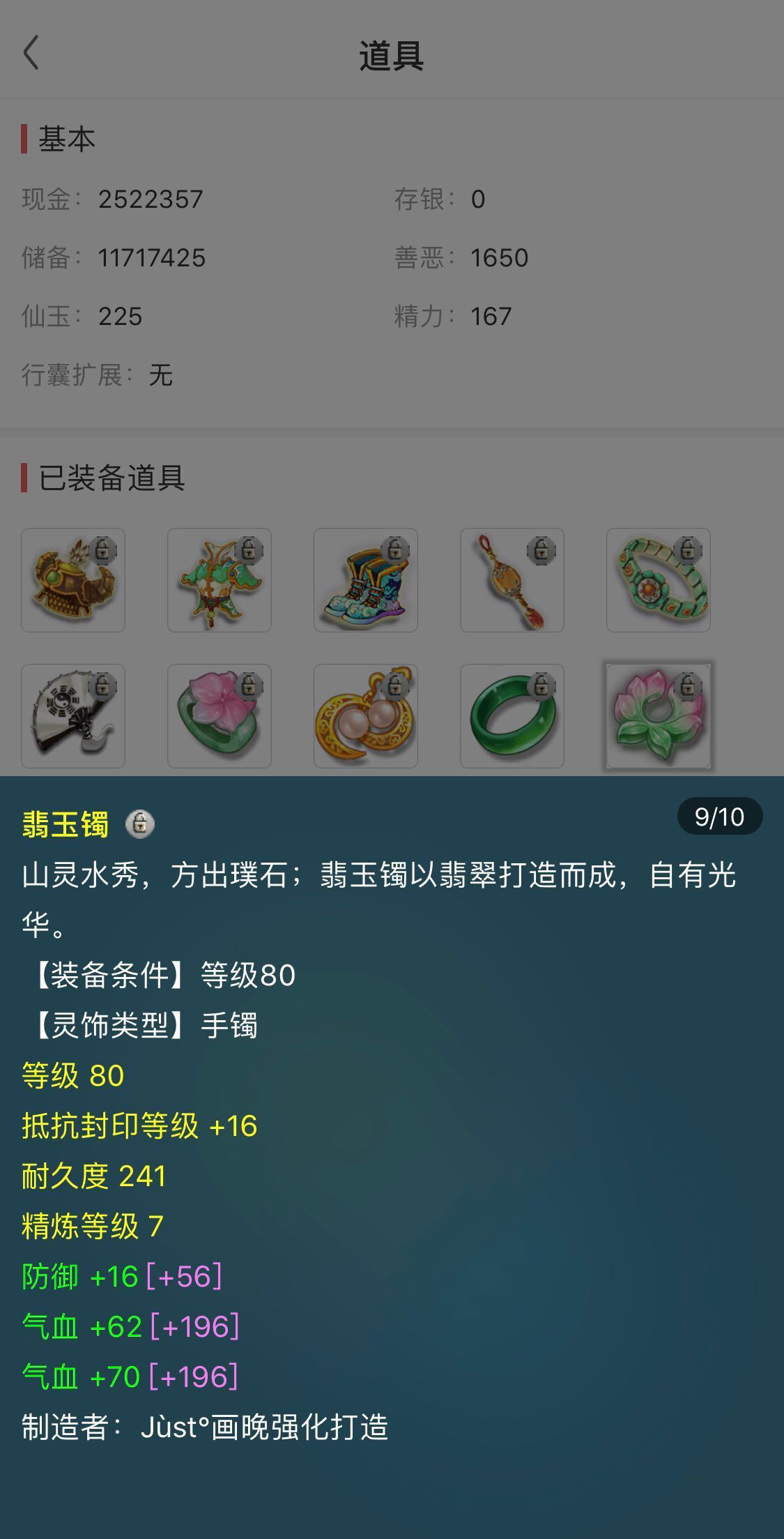Select the golden pearl earring item
Image resolution: width=784 pixels, height=1539 pixels.
coord(366,716)
